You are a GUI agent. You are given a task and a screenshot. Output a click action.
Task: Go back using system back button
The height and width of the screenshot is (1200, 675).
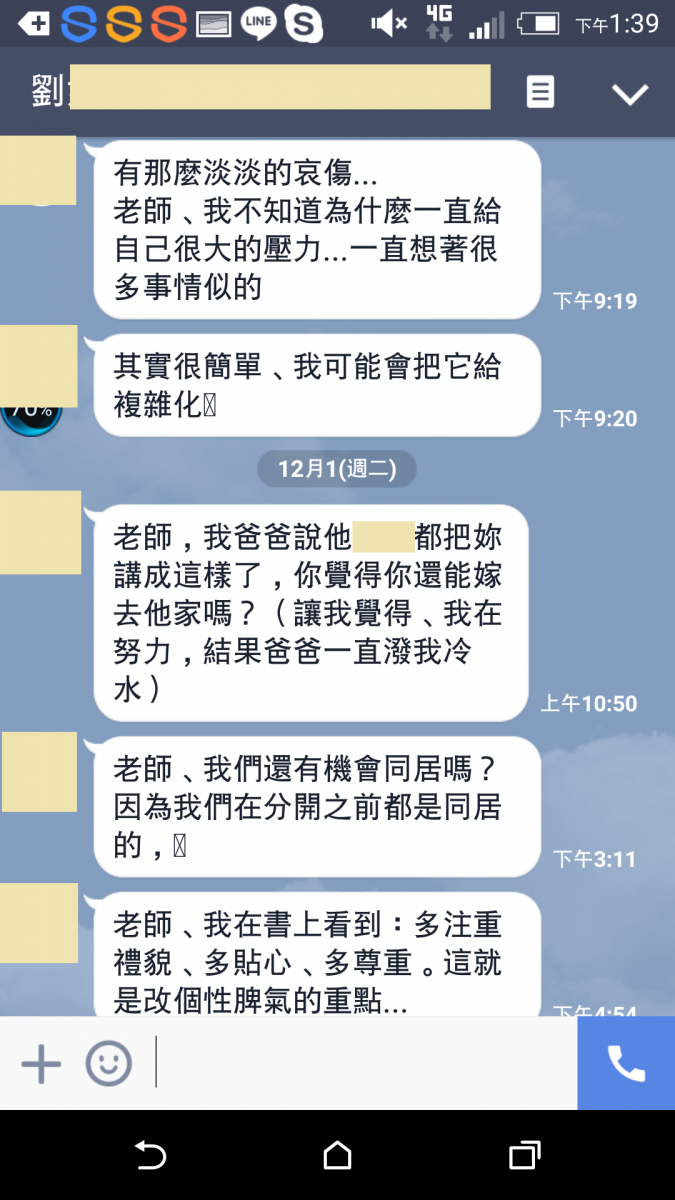point(151,1156)
